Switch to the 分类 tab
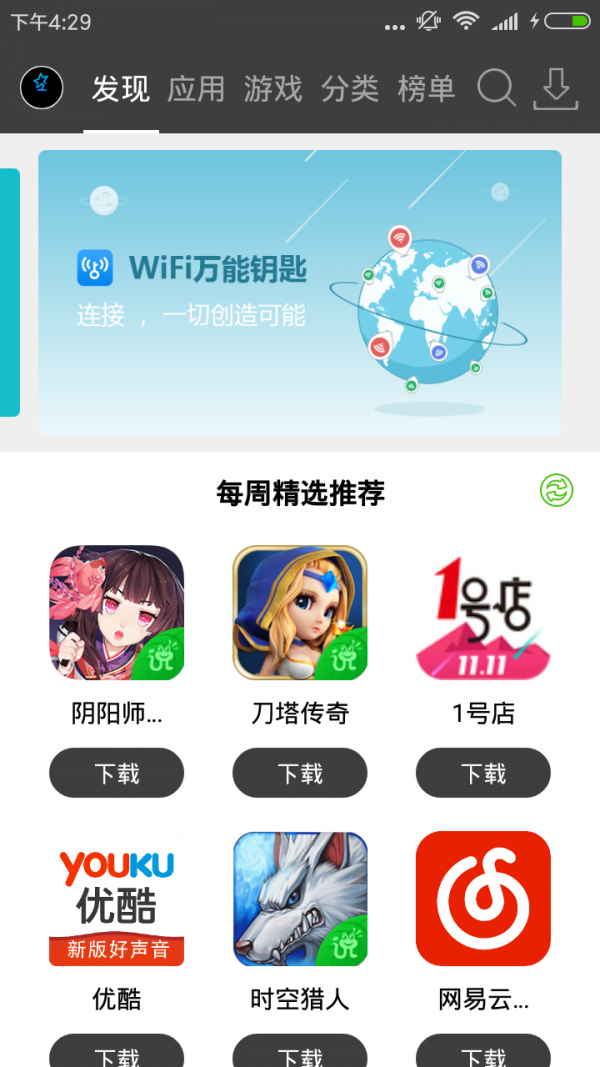This screenshot has width=600, height=1067. click(x=350, y=89)
